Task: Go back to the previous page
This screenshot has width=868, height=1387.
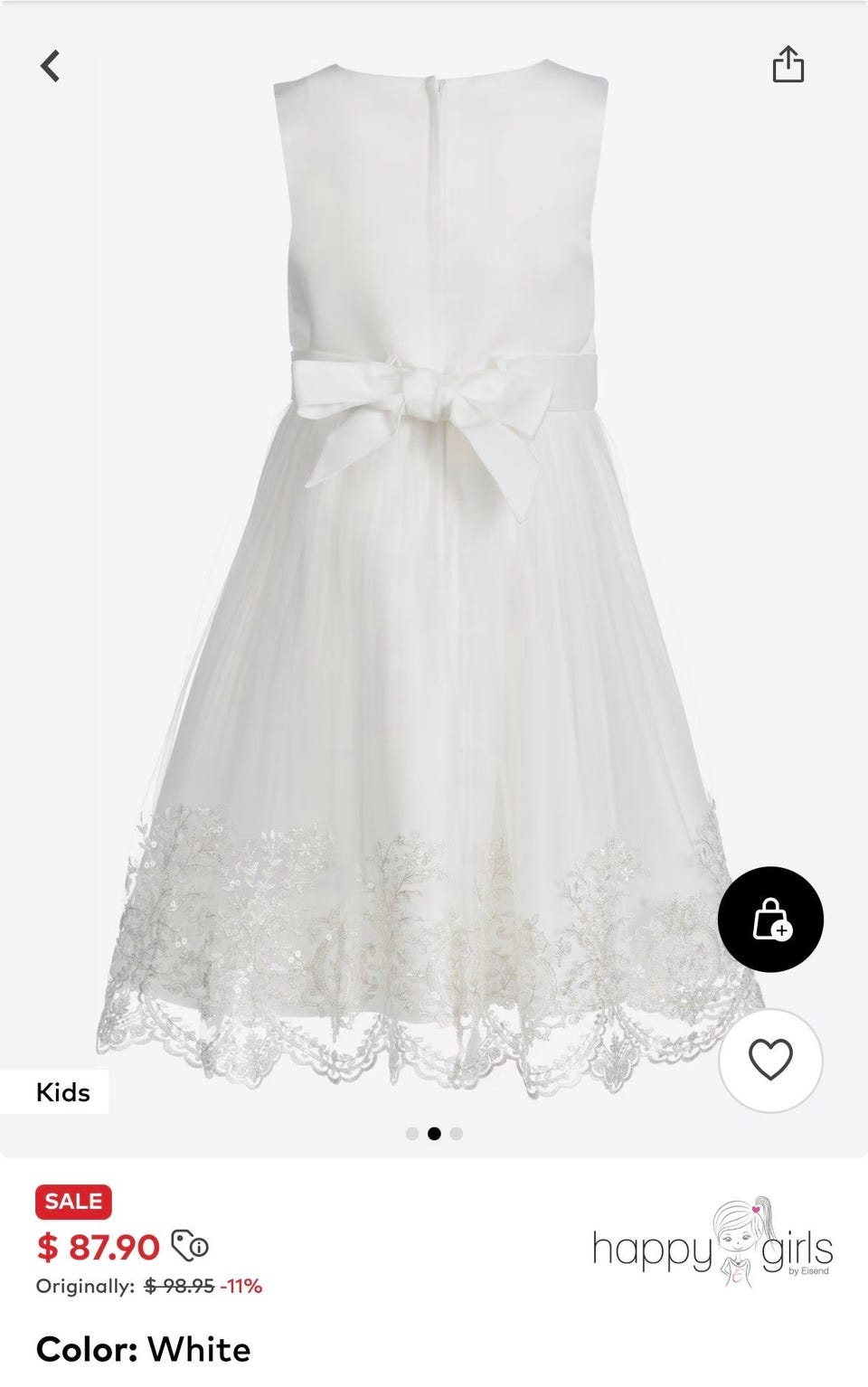Action: pyautogui.click(x=51, y=66)
